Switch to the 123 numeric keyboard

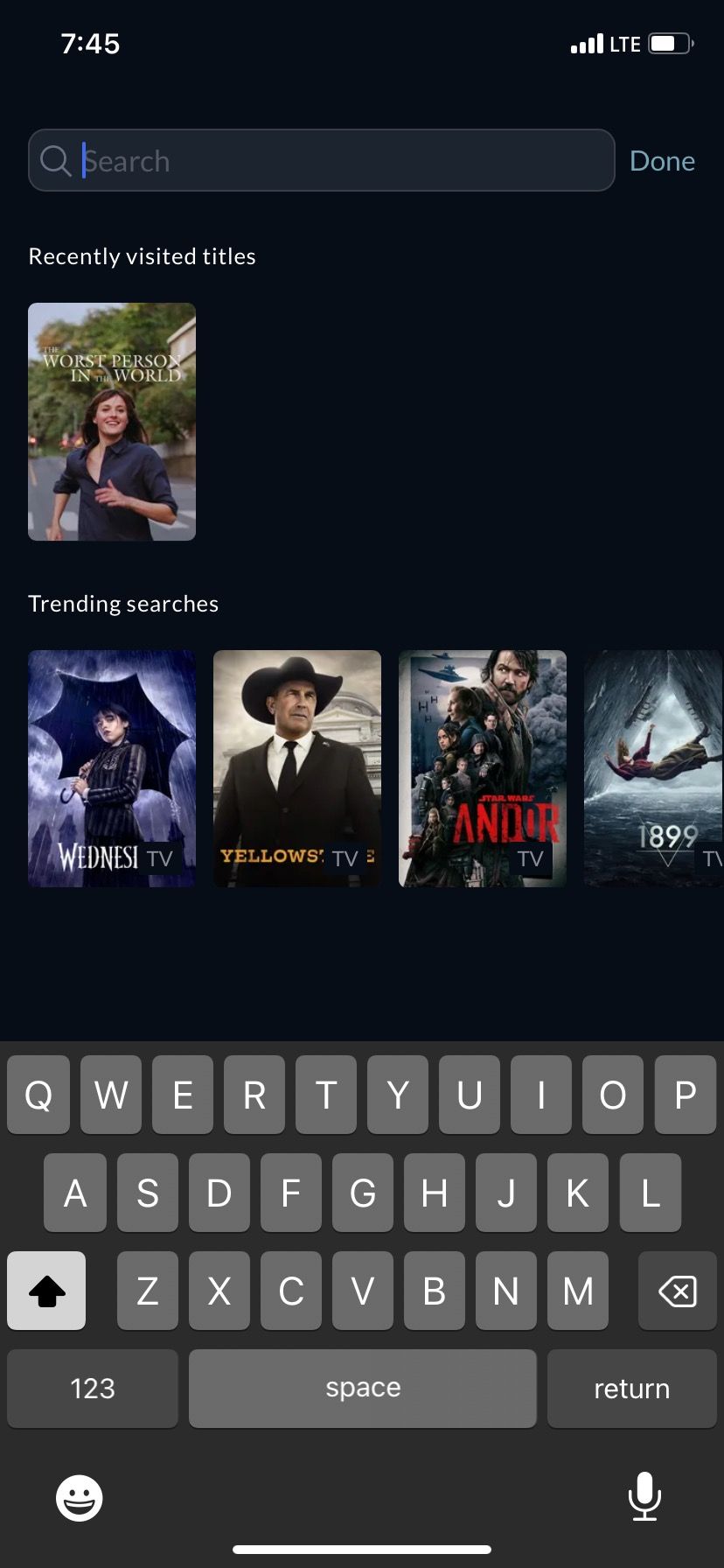coord(93,1389)
